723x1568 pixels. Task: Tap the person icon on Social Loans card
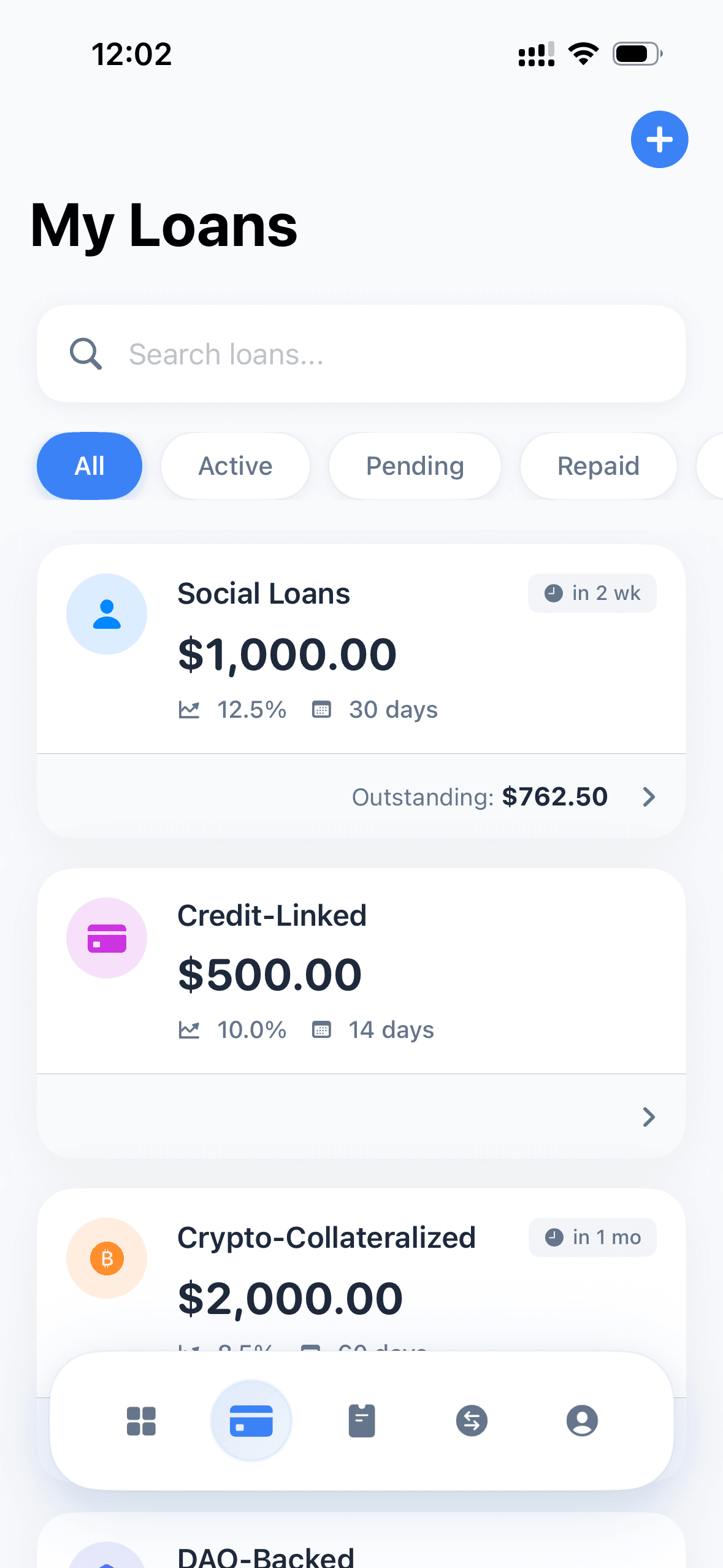pos(107,613)
